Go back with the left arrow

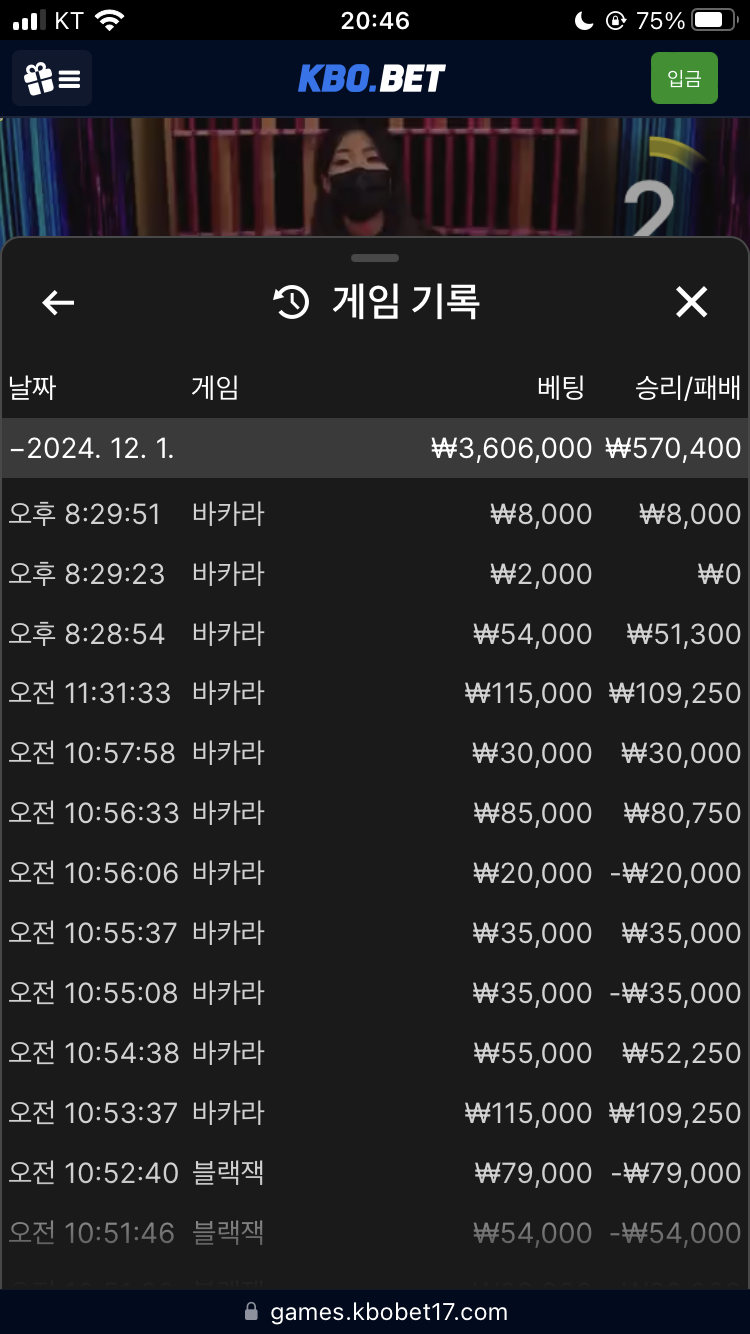pyautogui.click(x=58, y=302)
